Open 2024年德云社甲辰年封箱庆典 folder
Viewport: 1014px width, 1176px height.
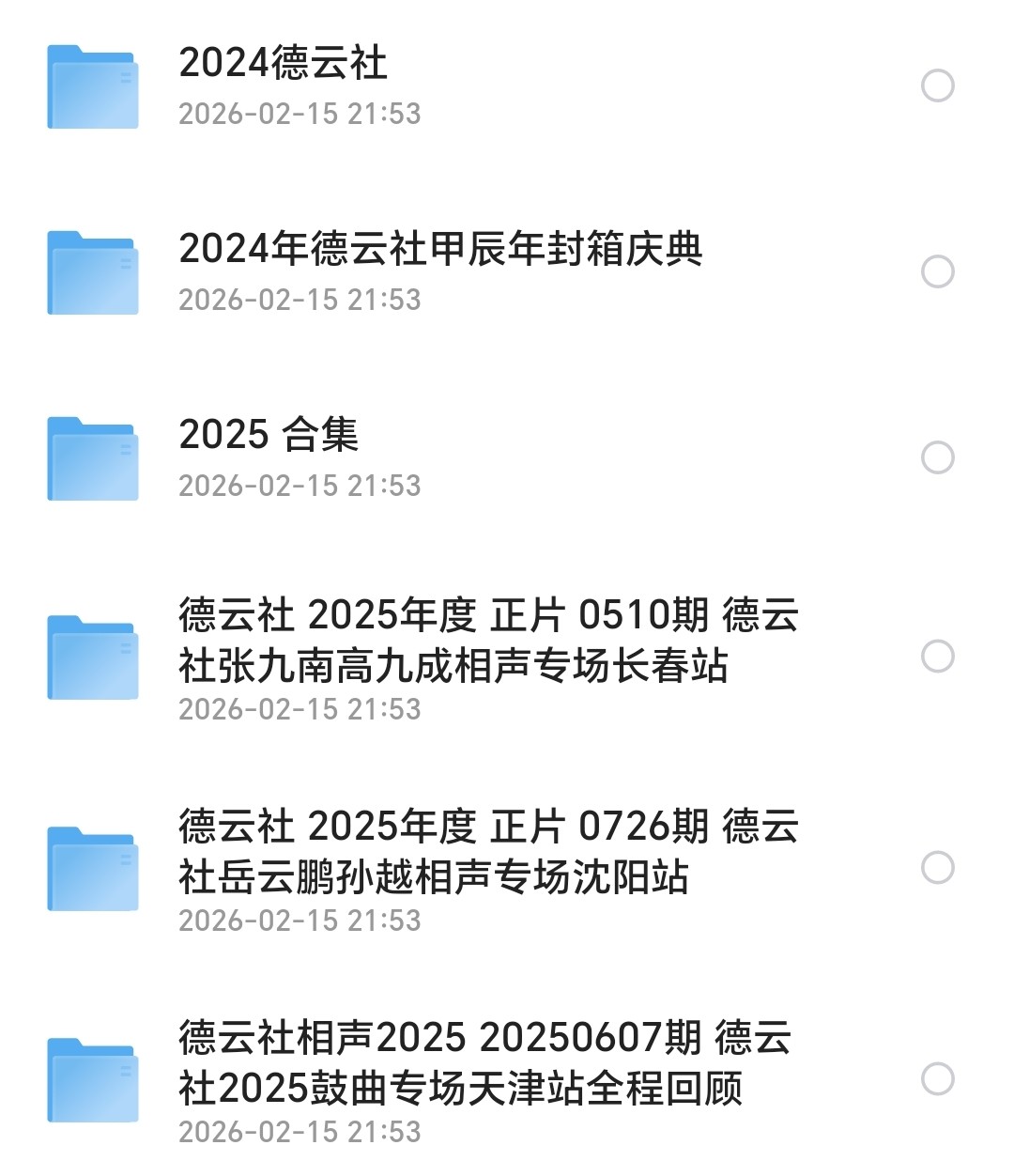point(439,251)
